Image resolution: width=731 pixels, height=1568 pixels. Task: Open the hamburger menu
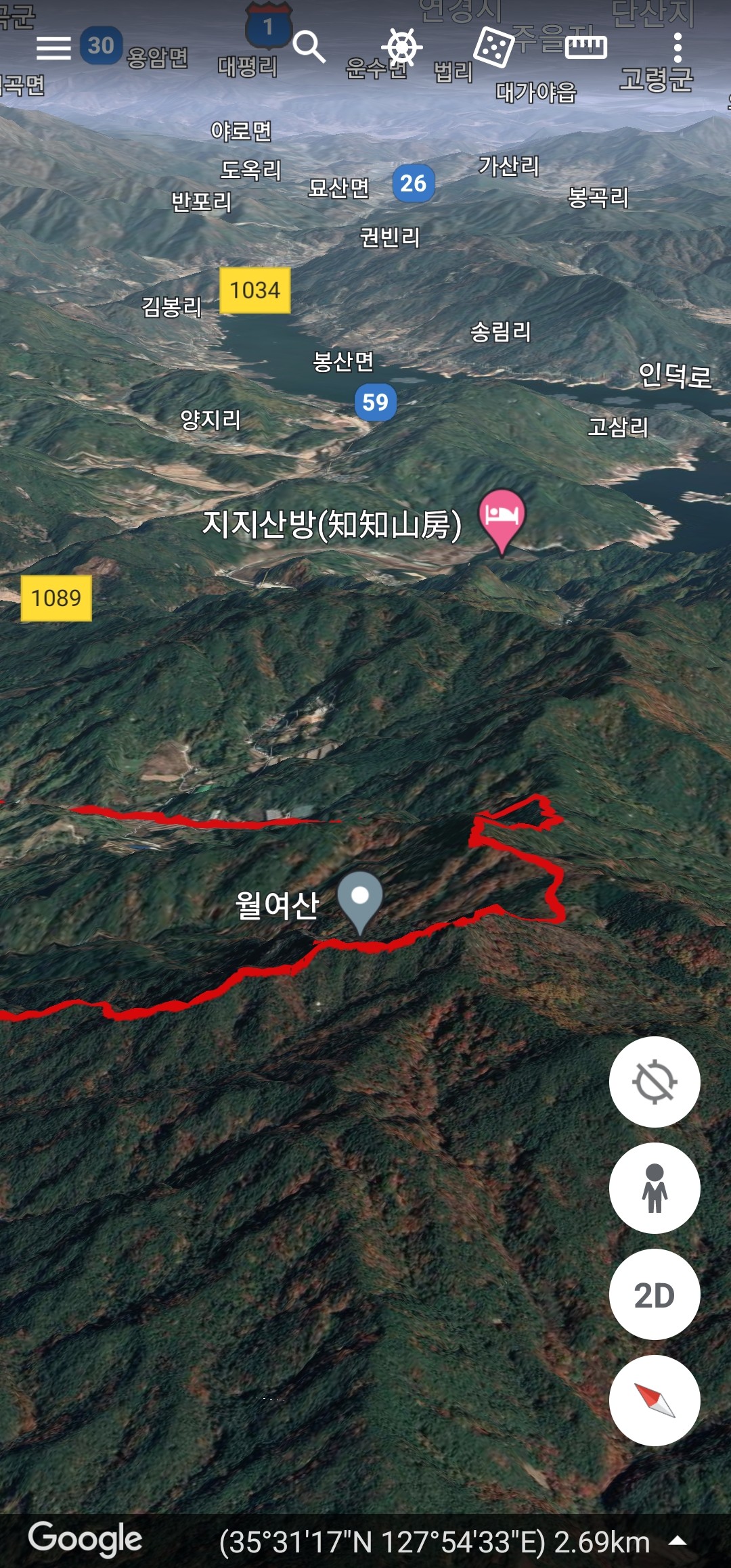tap(53, 48)
